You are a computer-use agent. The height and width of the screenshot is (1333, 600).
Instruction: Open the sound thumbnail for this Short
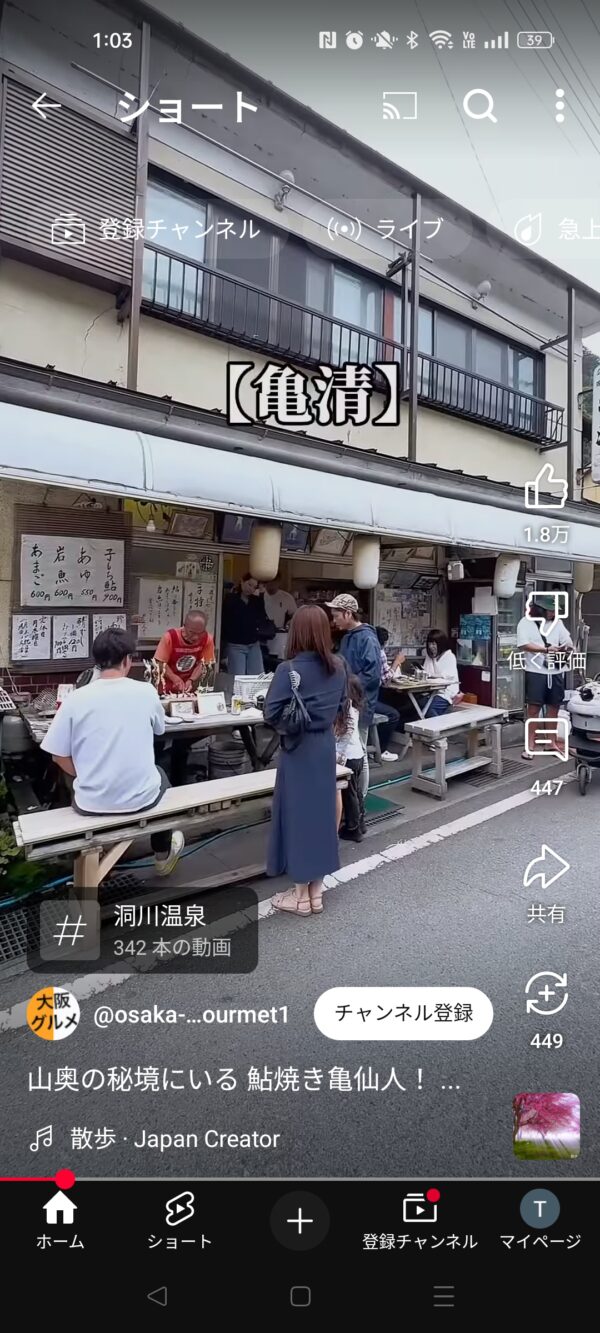pyautogui.click(x=546, y=1126)
